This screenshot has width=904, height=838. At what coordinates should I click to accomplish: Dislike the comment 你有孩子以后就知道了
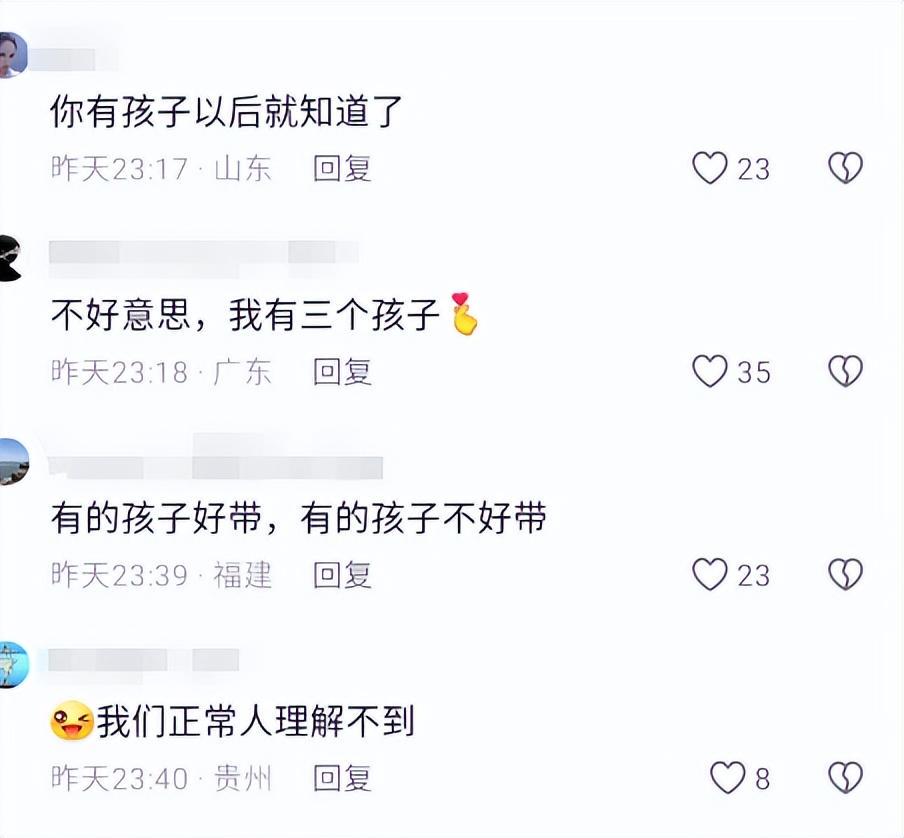[x=845, y=168]
